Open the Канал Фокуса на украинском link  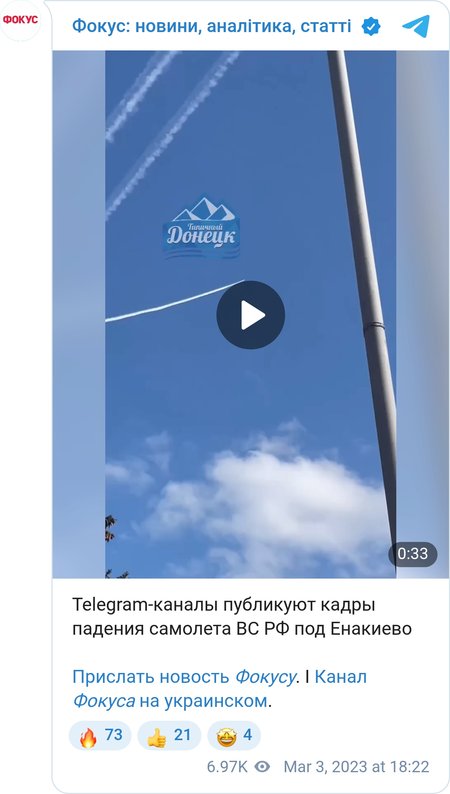tap(220, 689)
